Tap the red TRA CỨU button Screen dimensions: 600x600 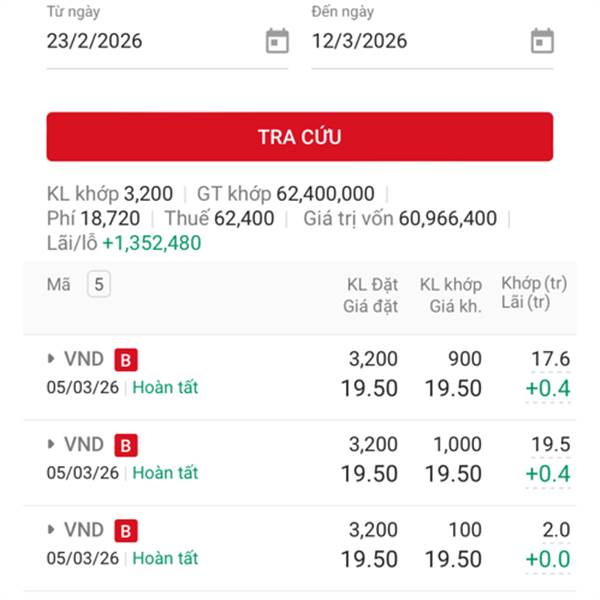(x=299, y=137)
